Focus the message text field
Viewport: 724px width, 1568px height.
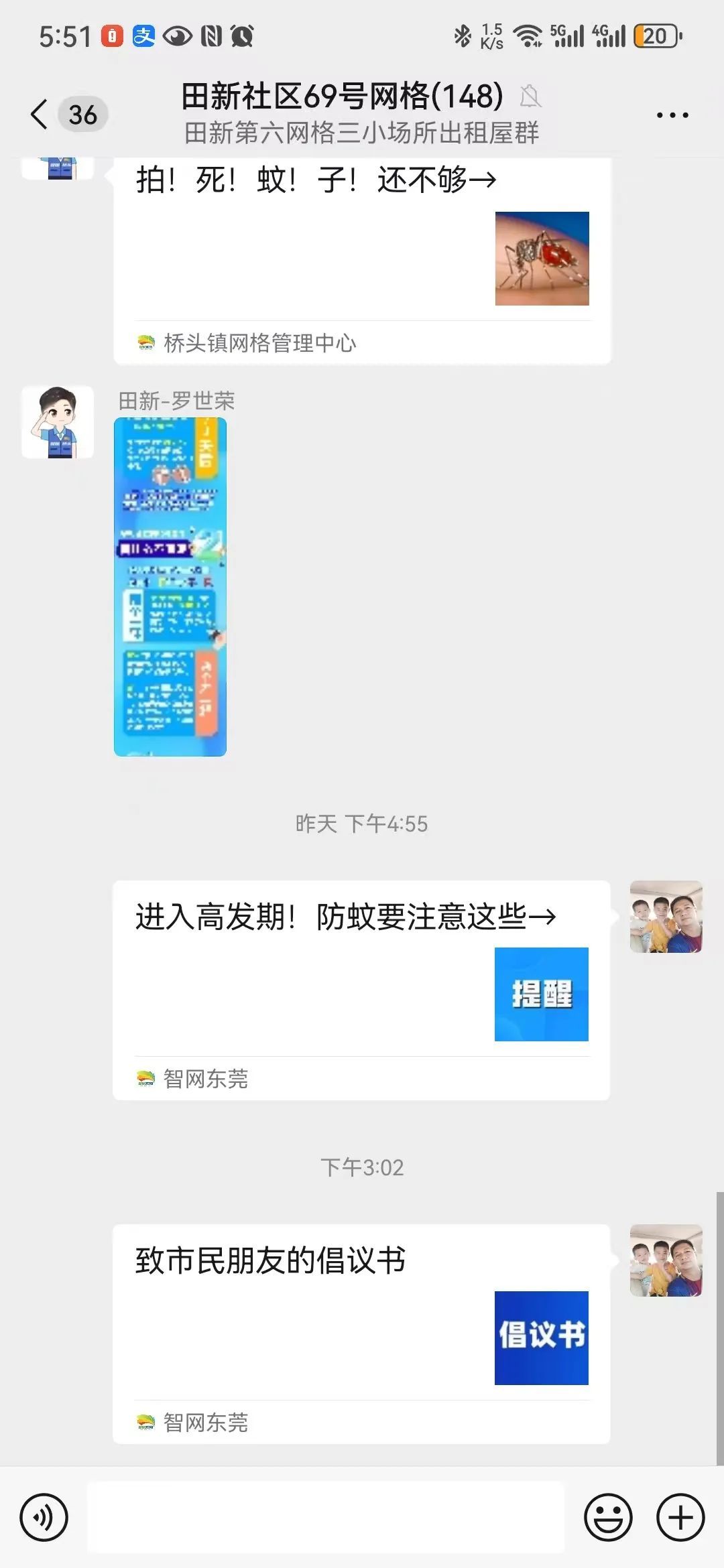tap(326, 1517)
